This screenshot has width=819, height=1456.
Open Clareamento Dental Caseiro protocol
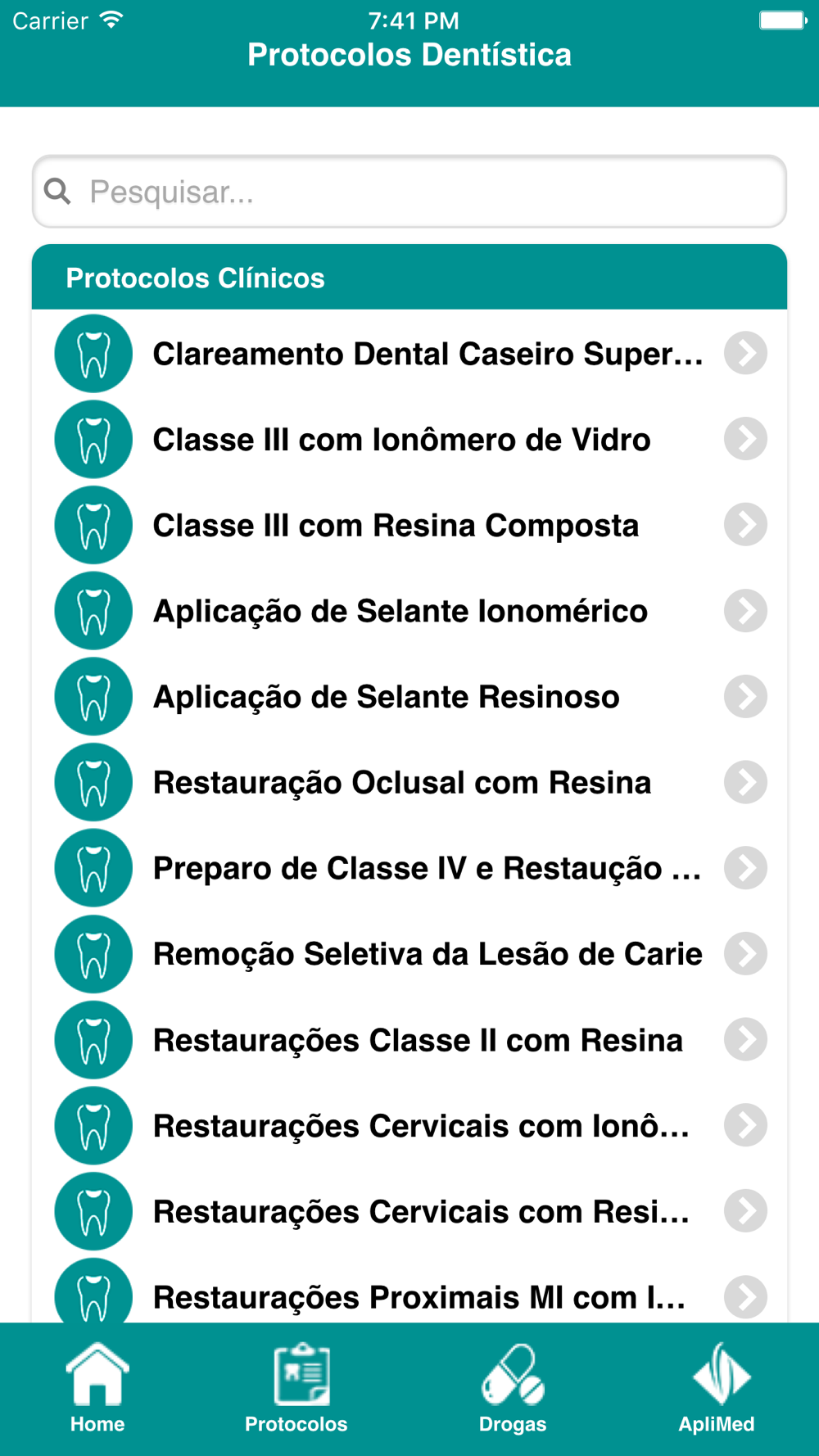pos(409,354)
